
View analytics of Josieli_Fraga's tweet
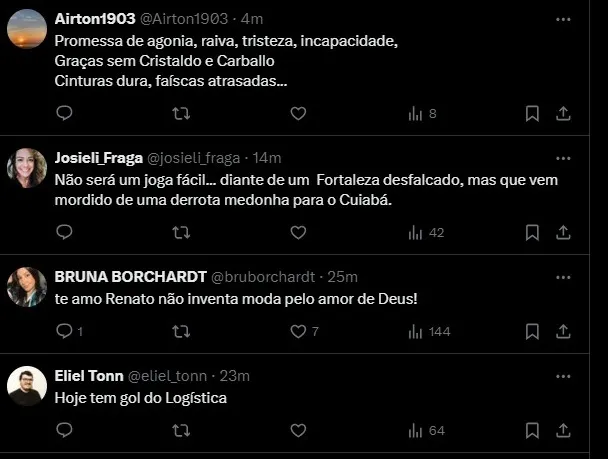click(x=425, y=232)
